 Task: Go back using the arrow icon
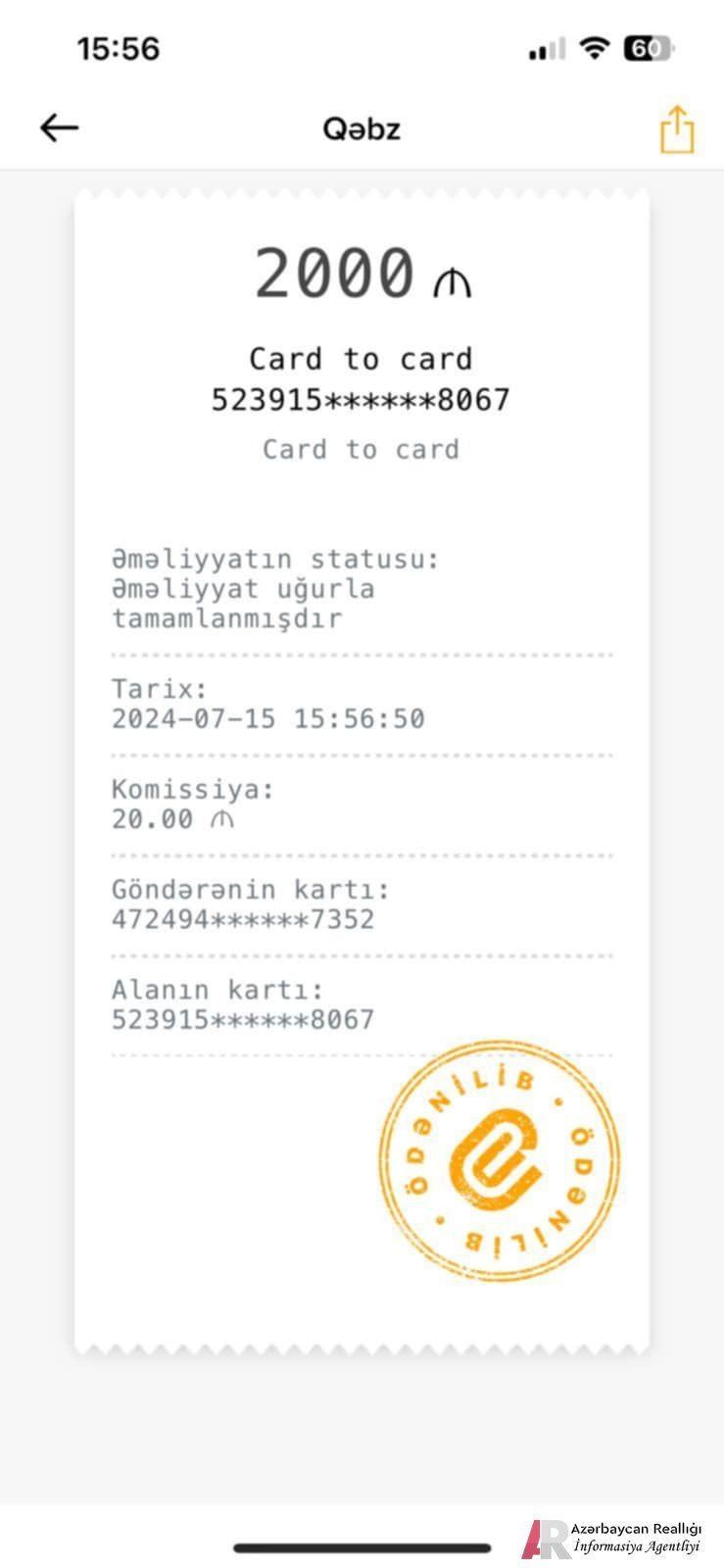59,127
